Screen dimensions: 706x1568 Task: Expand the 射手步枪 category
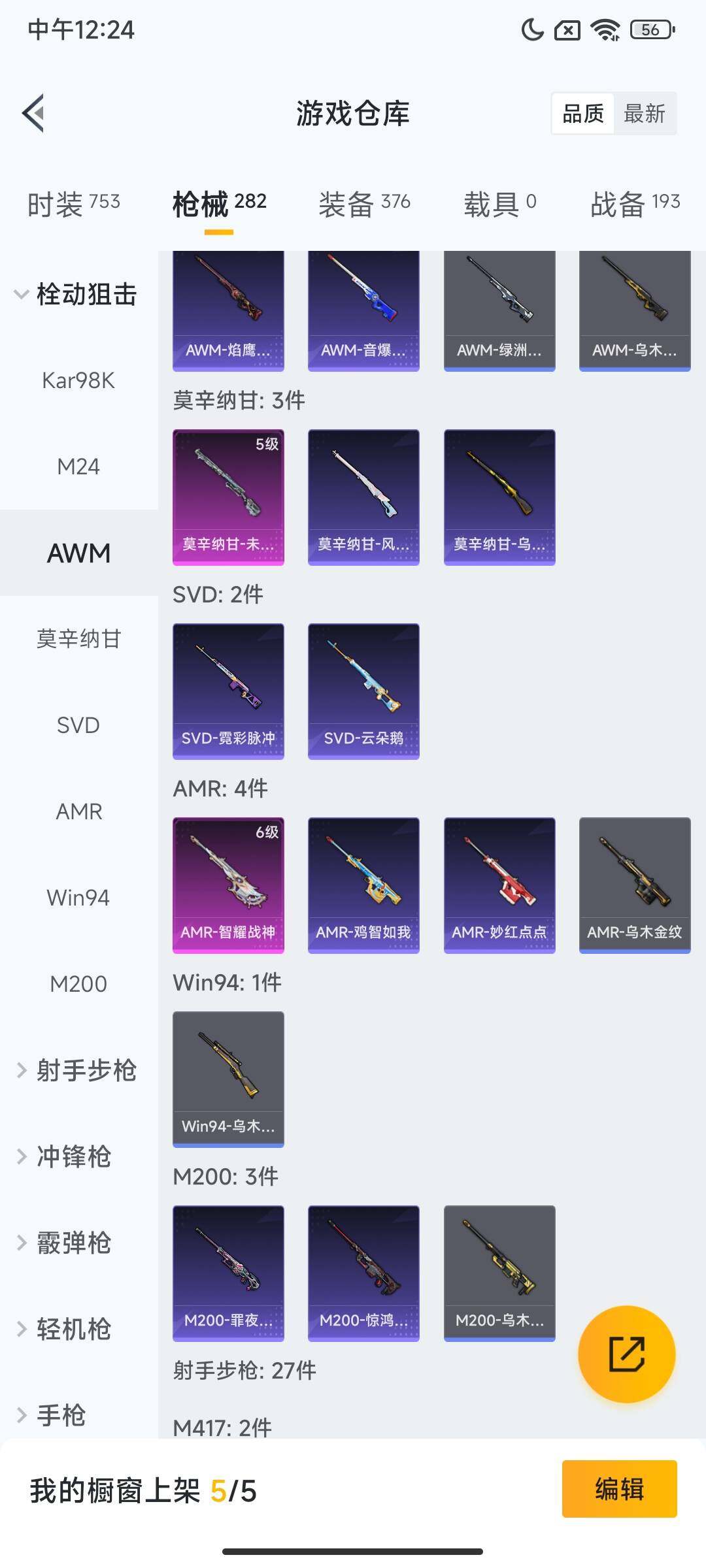pyautogui.click(x=77, y=1070)
